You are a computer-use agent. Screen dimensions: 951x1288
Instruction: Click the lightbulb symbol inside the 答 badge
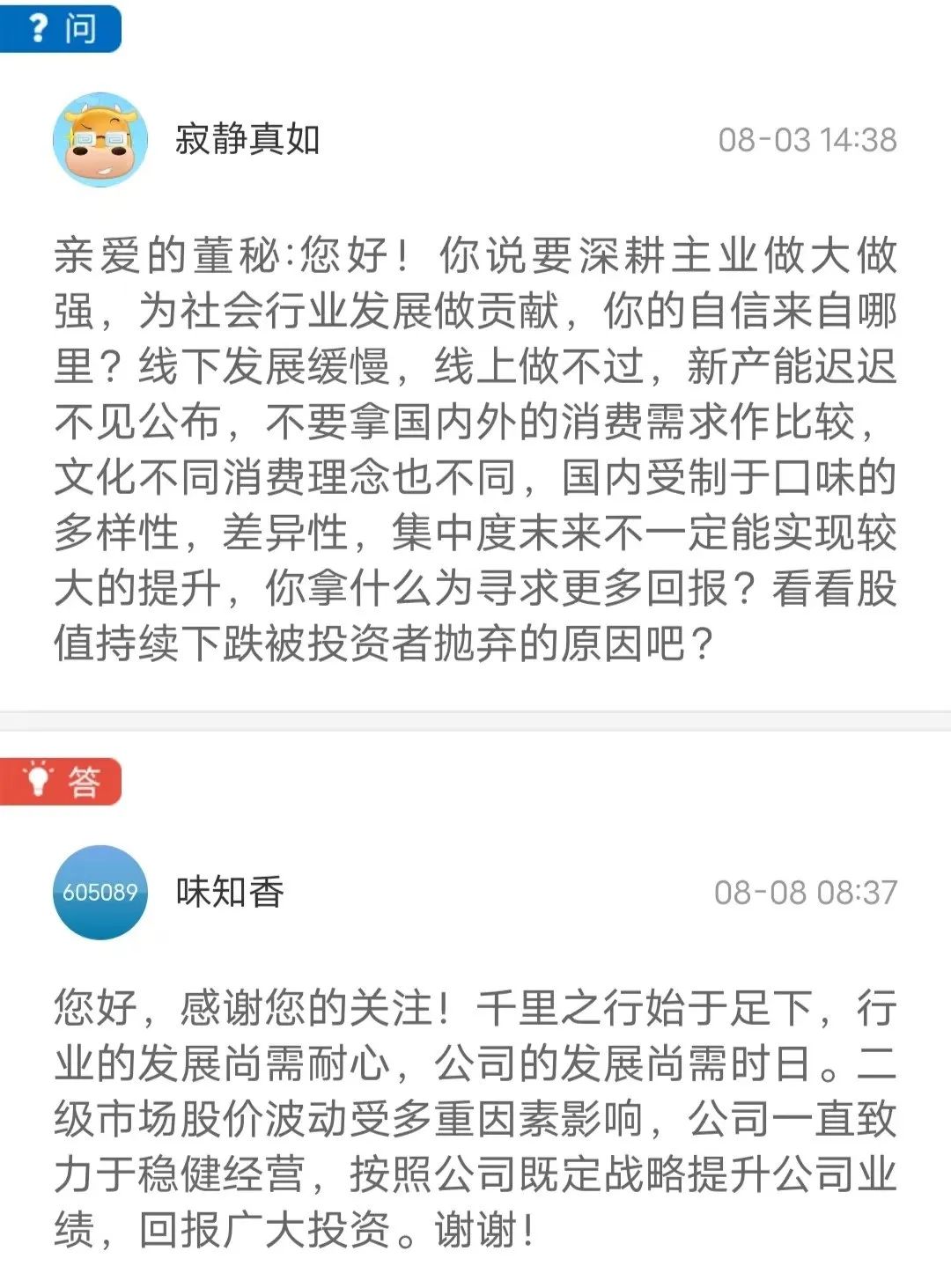(40, 776)
